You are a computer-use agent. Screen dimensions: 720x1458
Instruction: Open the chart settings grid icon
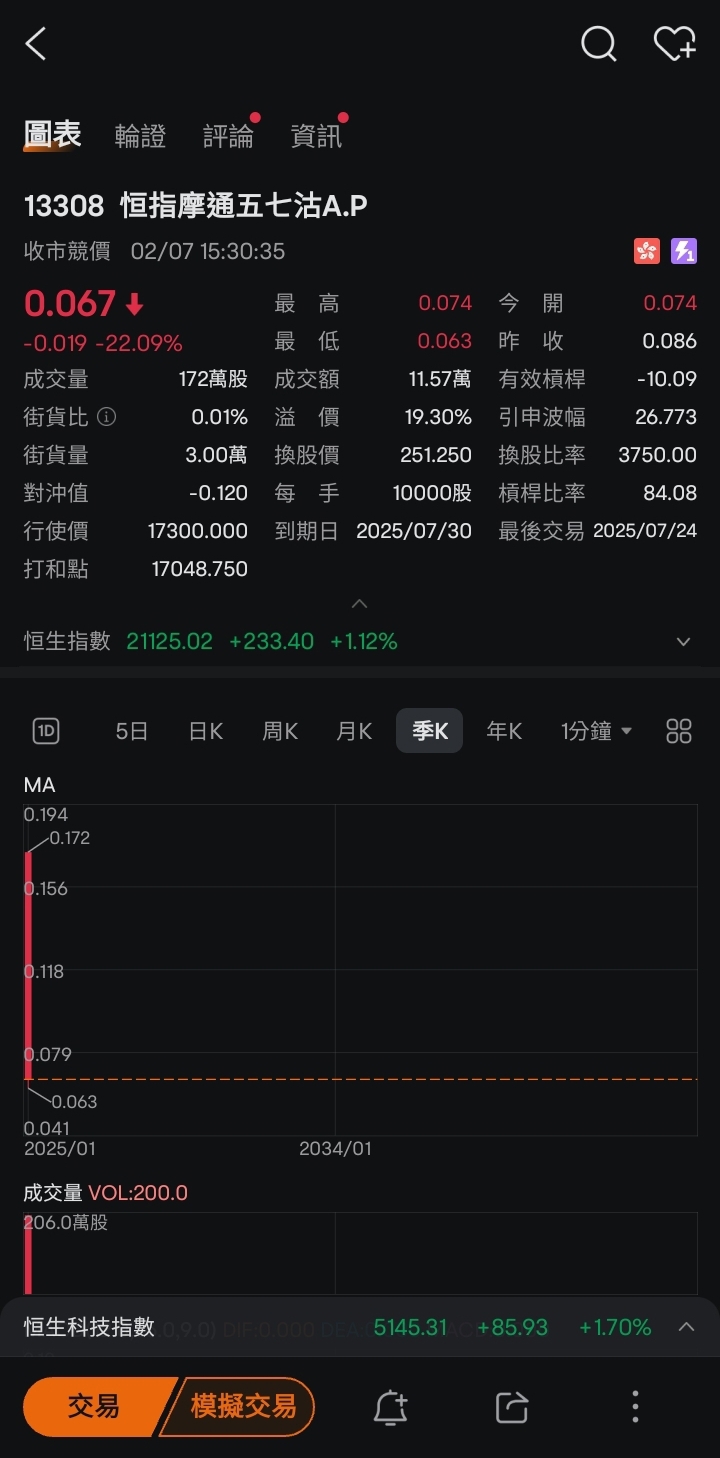(x=679, y=731)
